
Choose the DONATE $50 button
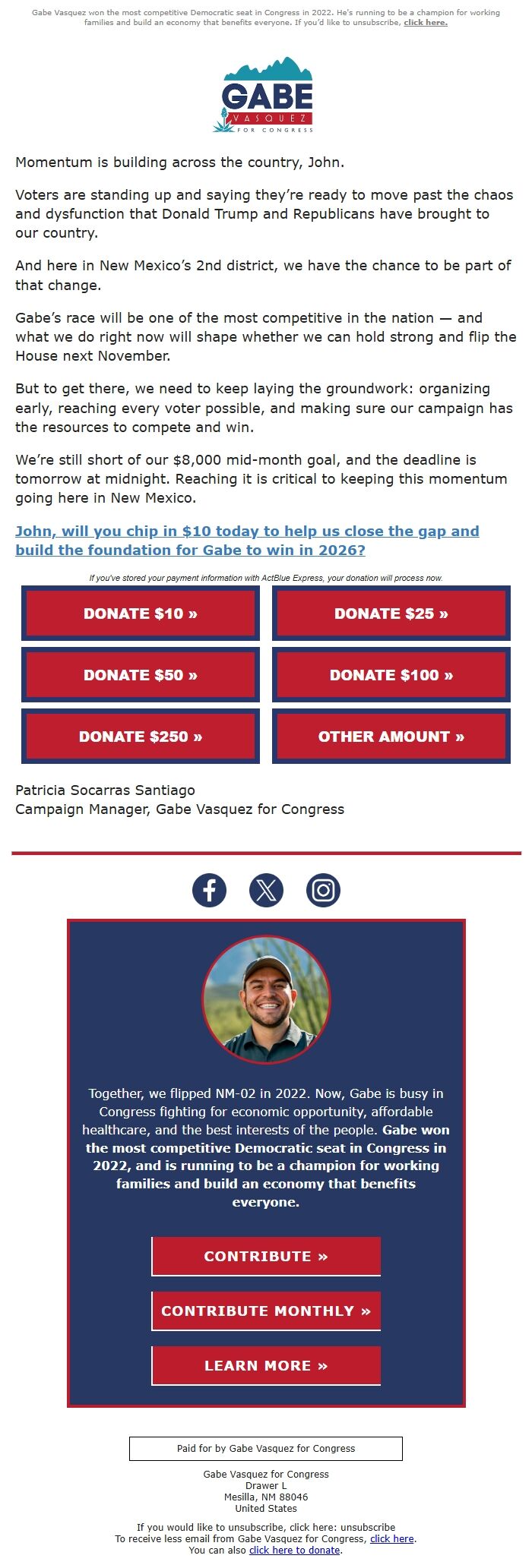[x=141, y=675]
